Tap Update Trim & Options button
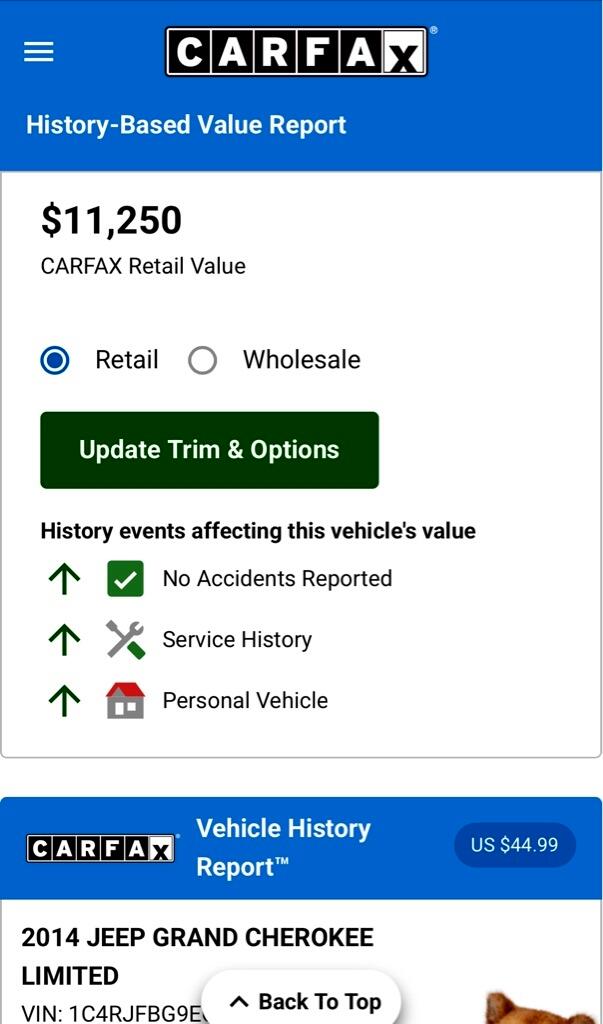Image resolution: width=603 pixels, height=1024 pixels. click(x=209, y=450)
